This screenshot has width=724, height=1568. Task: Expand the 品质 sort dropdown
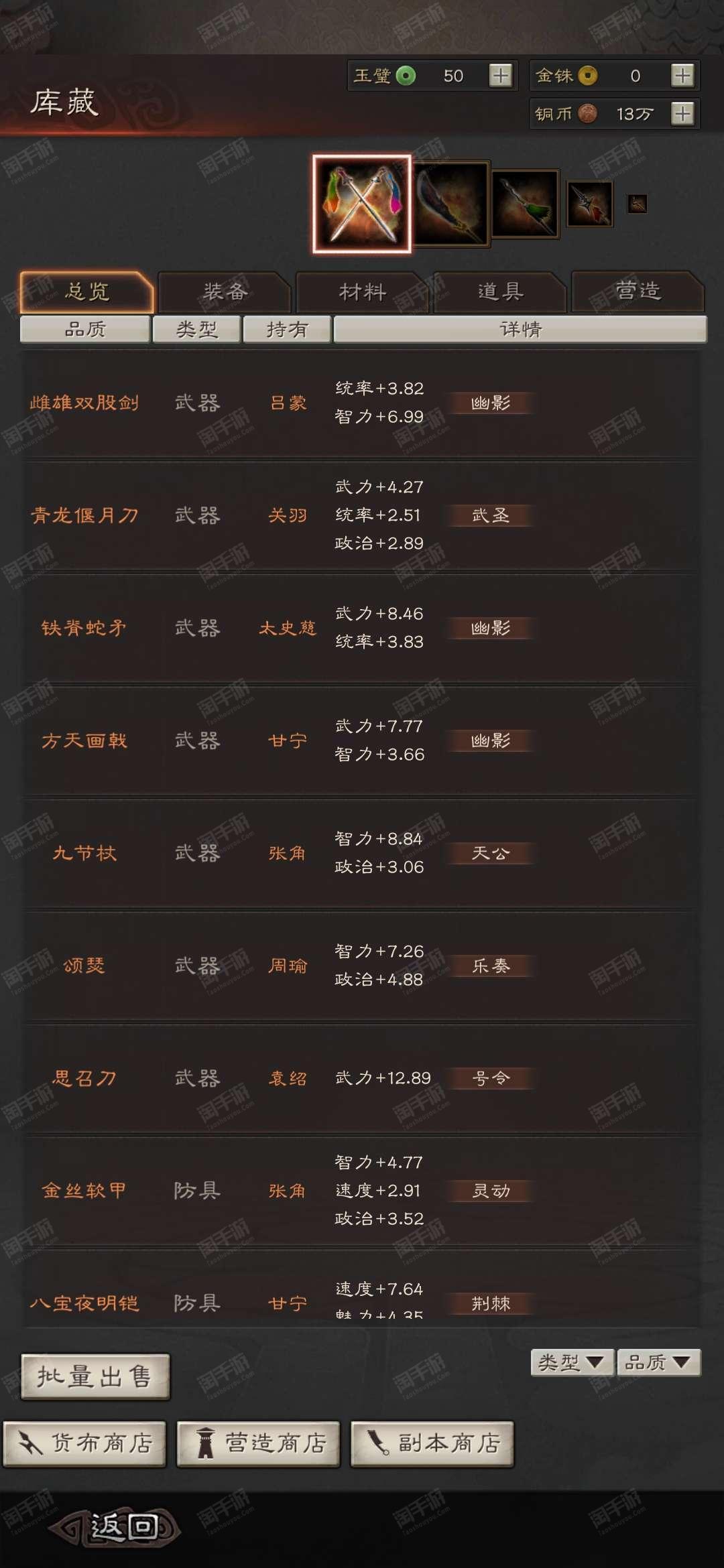point(658,1362)
